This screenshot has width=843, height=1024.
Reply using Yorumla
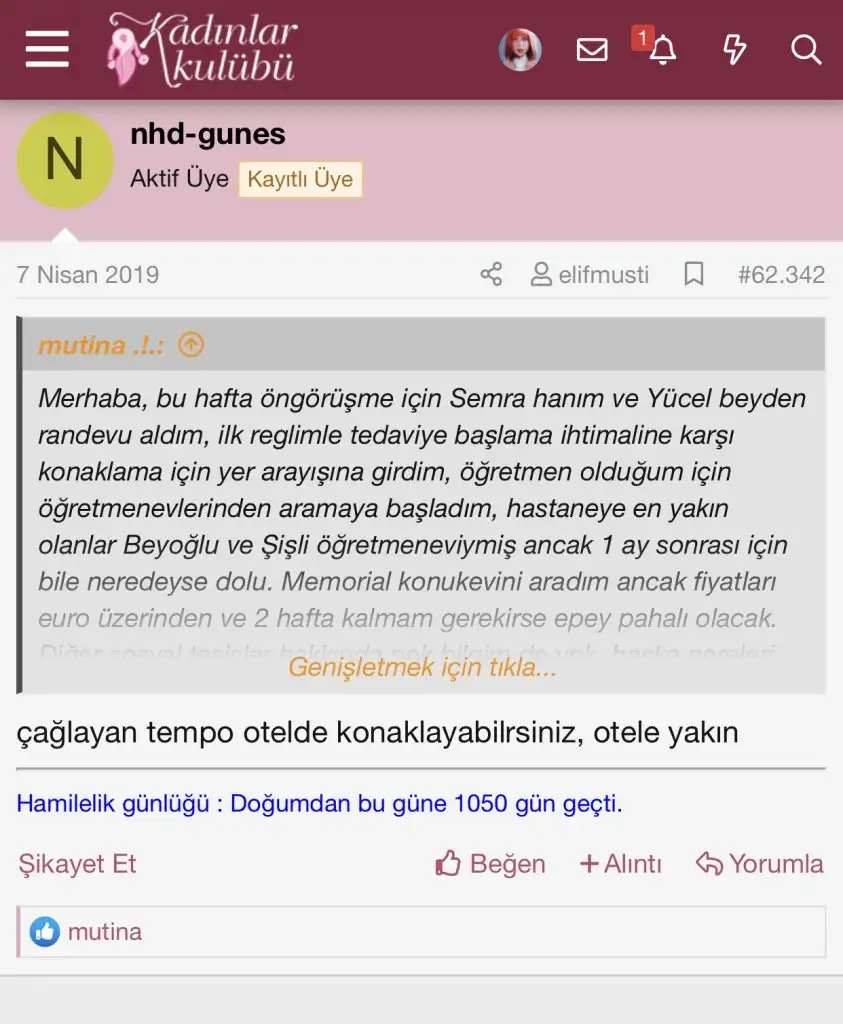point(760,864)
